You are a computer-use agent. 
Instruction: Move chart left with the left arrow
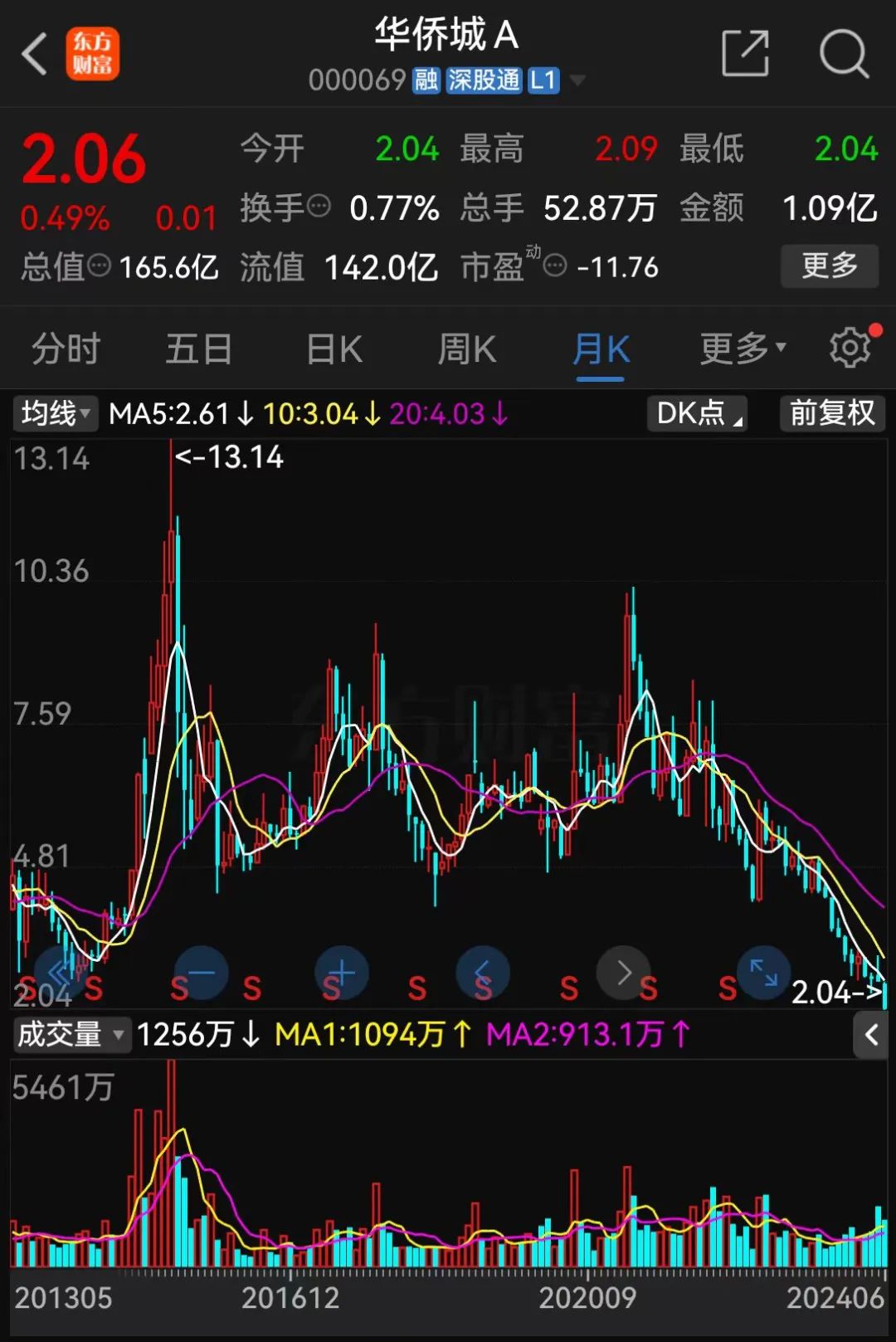point(483,972)
